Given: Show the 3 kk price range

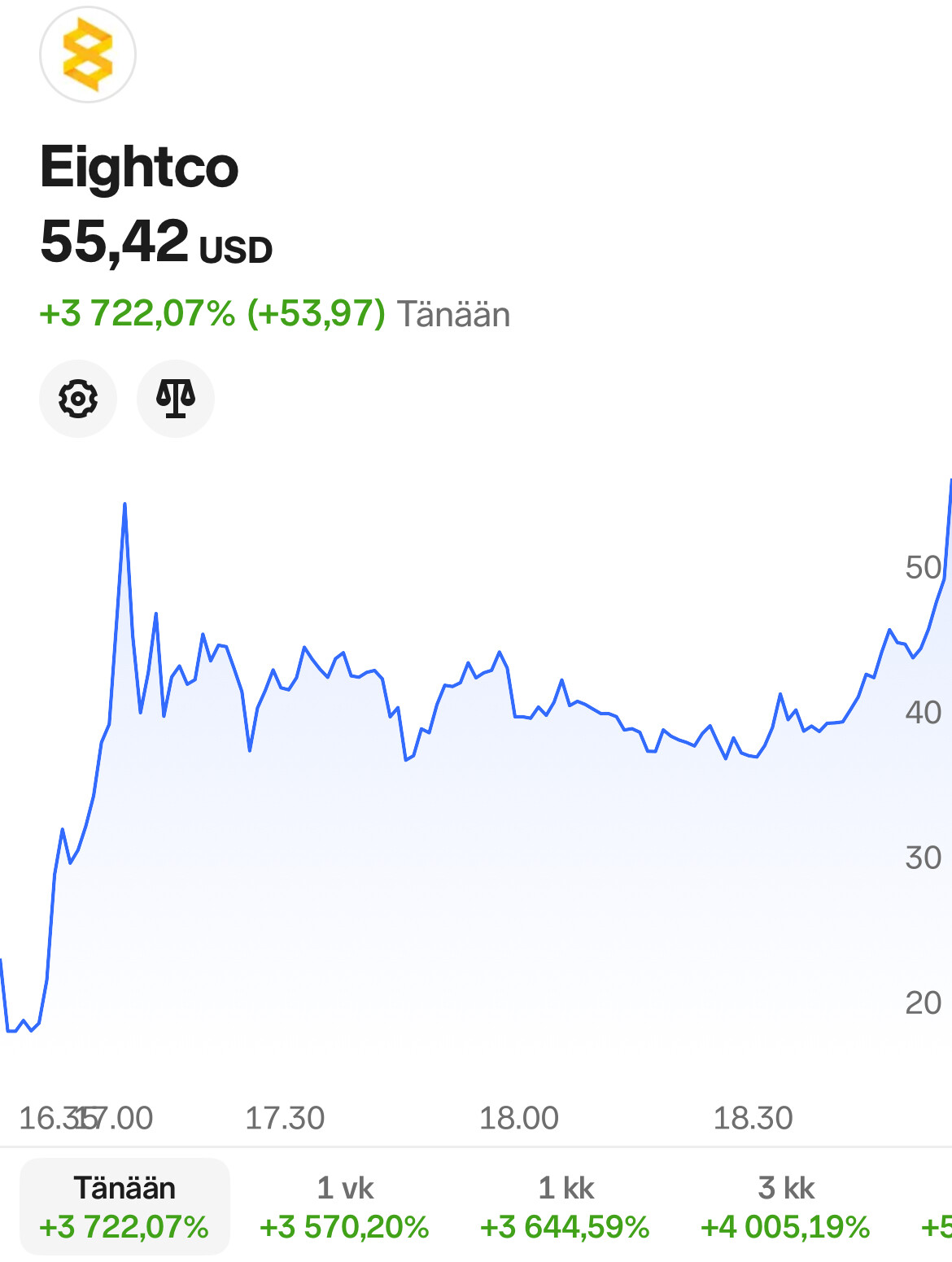Looking at the screenshot, I should click(x=785, y=1206).
